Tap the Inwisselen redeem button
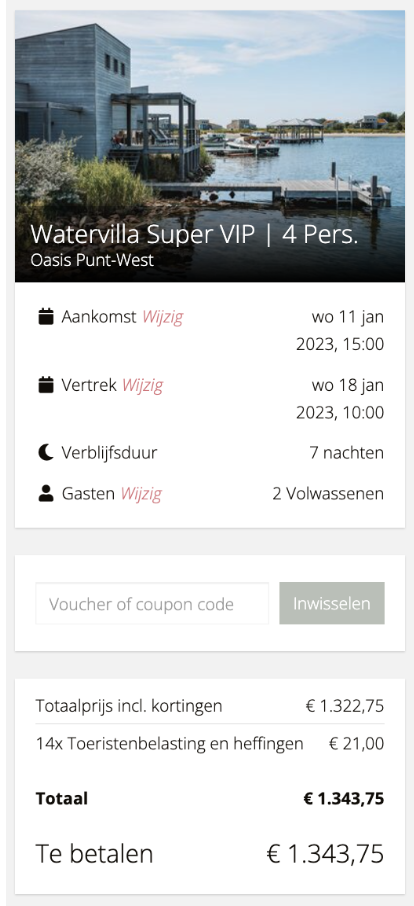 [331, 603]
